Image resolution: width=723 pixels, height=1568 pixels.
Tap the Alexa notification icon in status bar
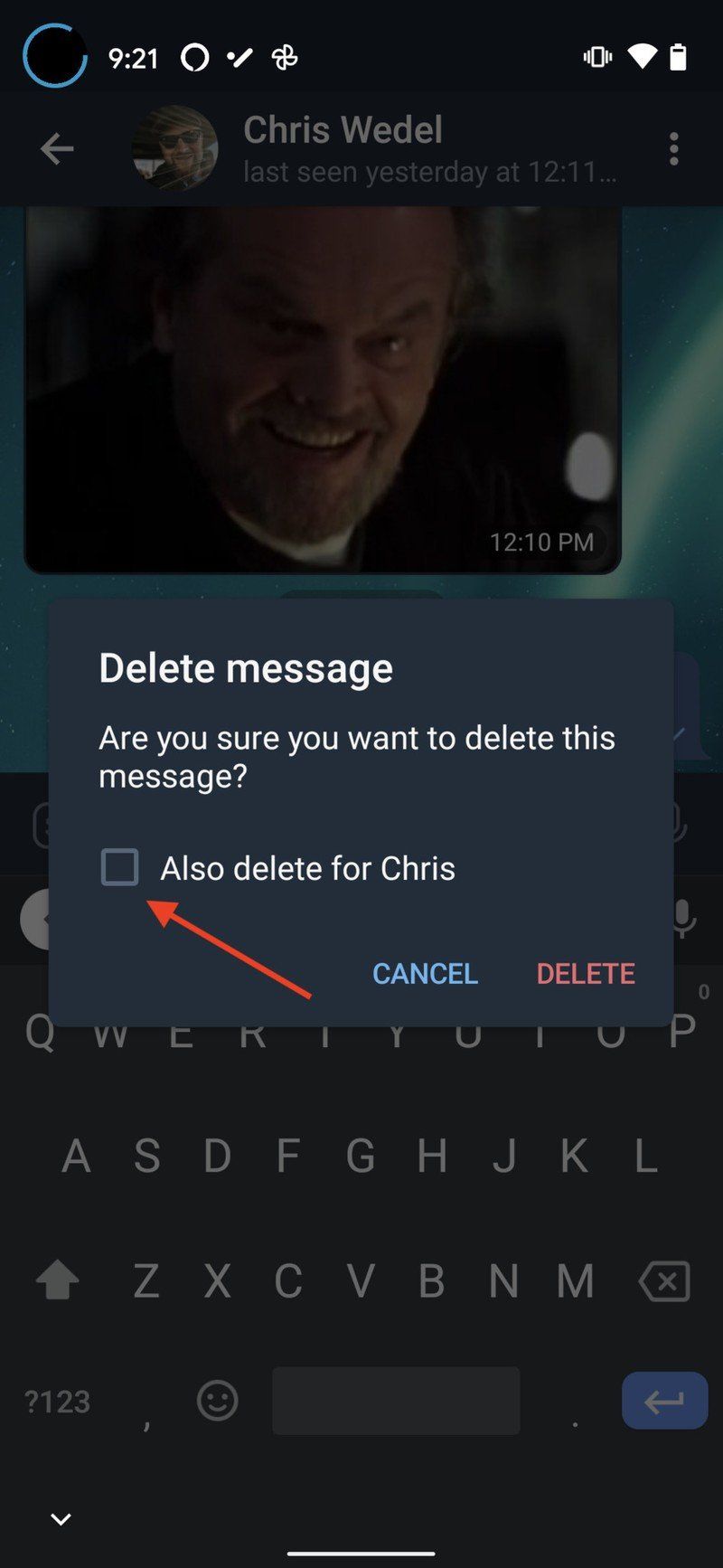195,56
